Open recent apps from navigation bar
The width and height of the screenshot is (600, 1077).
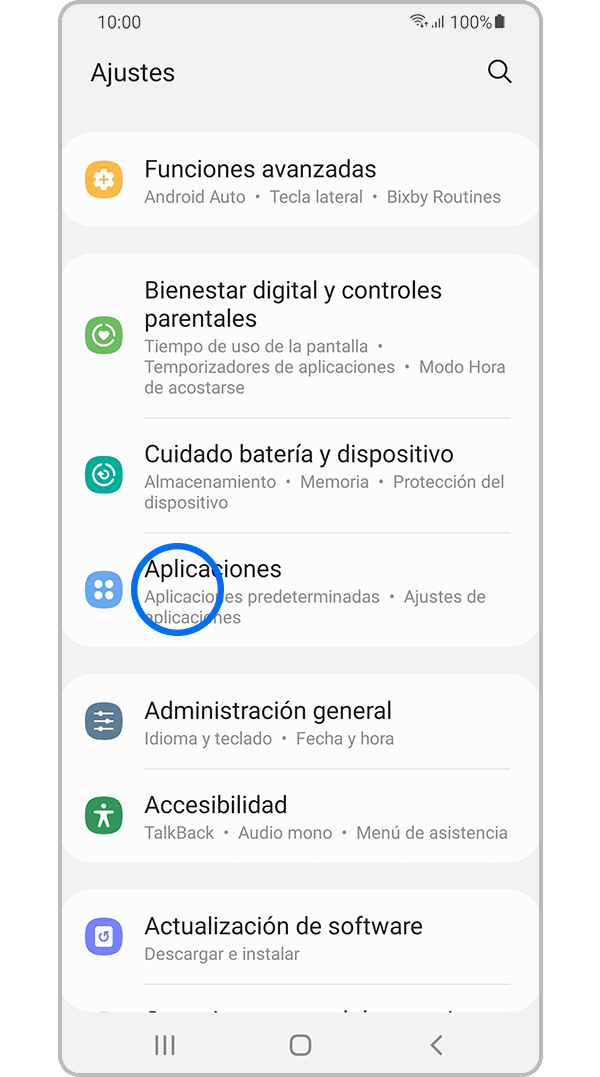[x=165, y=1045]
